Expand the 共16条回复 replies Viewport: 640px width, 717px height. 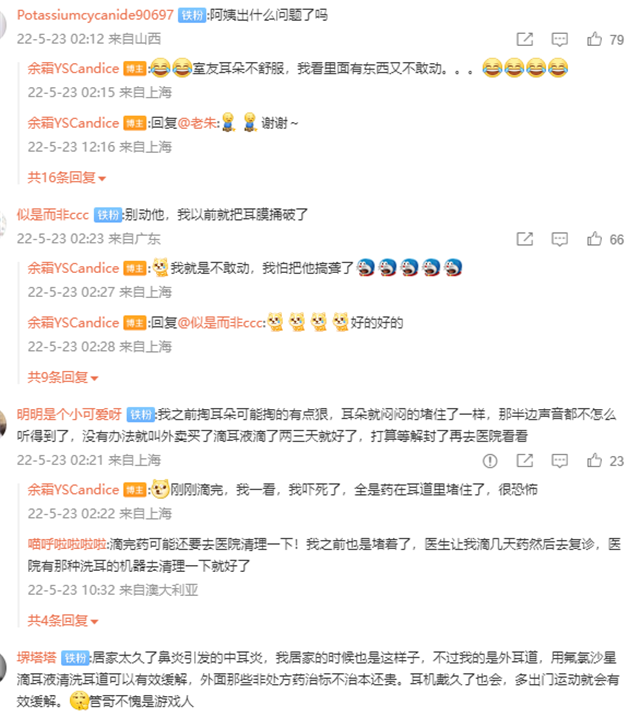(66, 178)
